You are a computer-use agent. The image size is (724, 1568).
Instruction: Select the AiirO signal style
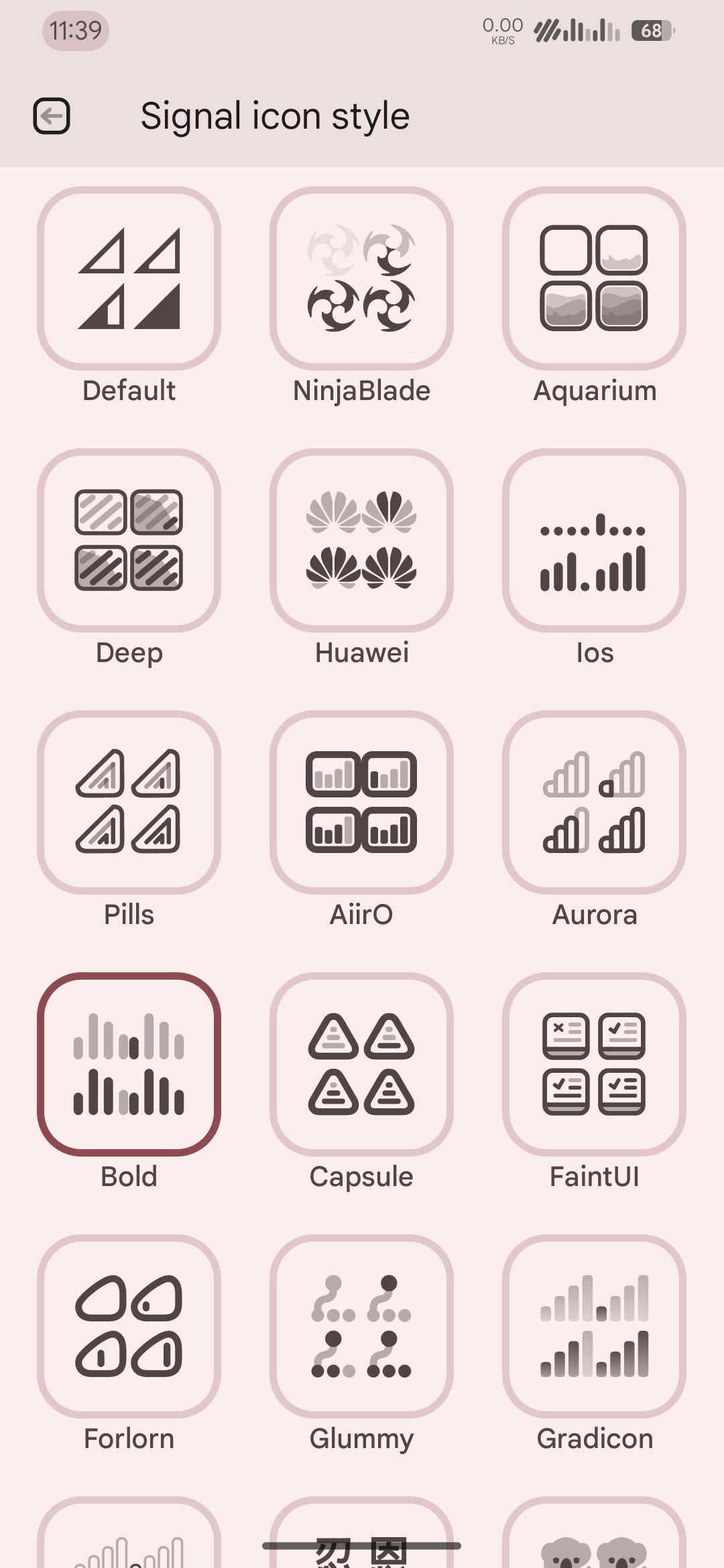click(361, 802)
